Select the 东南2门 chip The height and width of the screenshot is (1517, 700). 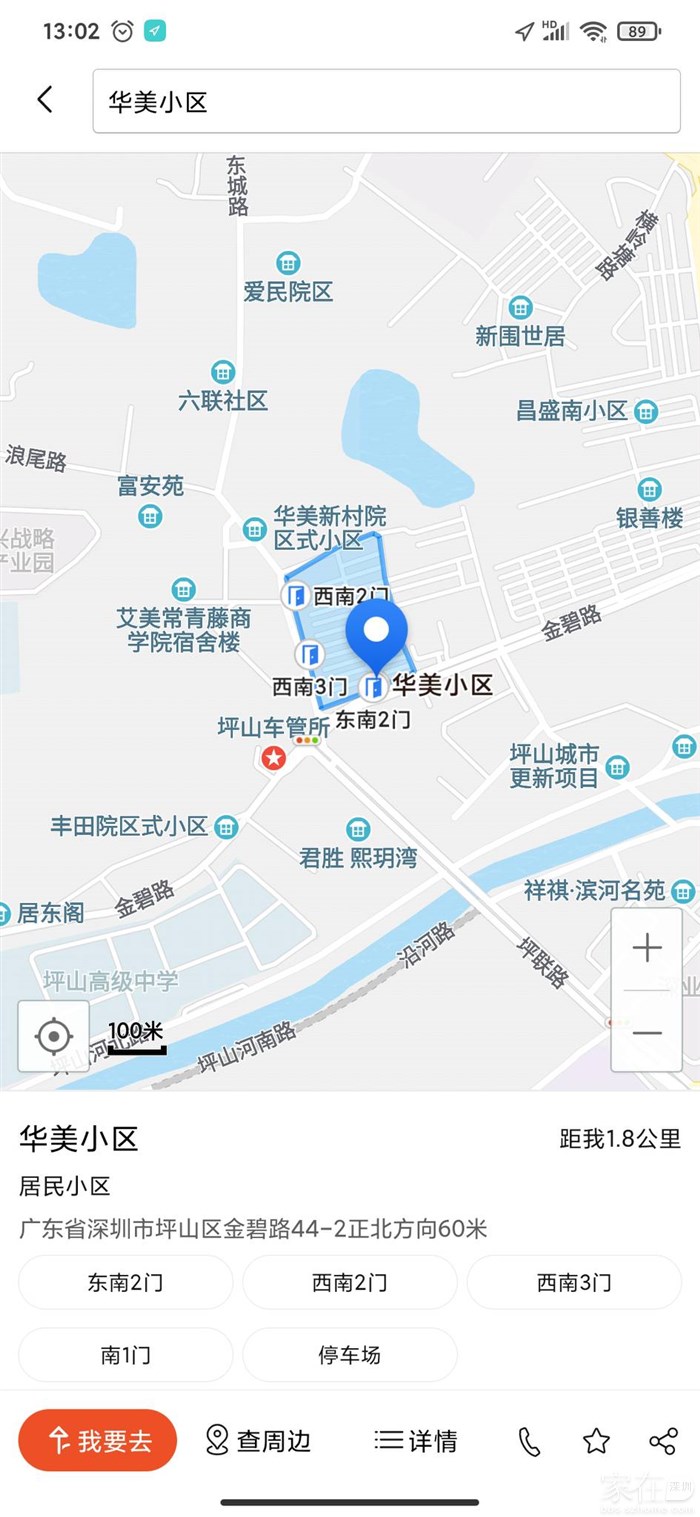pos(125,1282)
